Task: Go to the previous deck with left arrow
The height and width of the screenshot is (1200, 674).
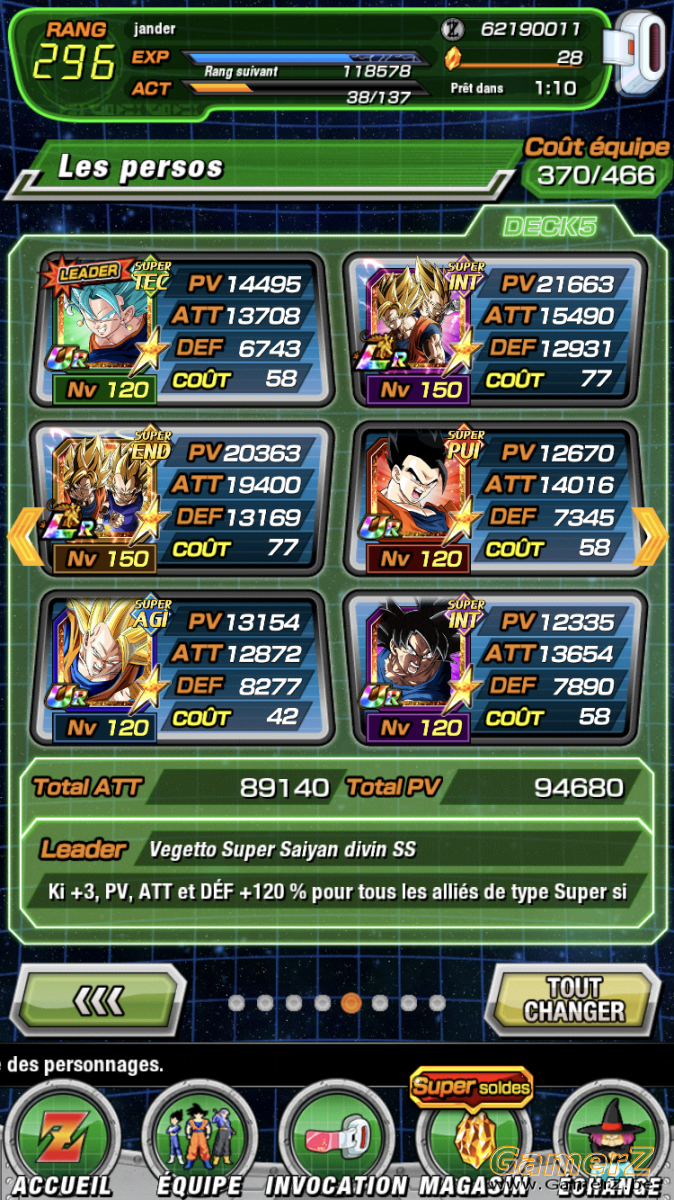Action: pos(23,538)
